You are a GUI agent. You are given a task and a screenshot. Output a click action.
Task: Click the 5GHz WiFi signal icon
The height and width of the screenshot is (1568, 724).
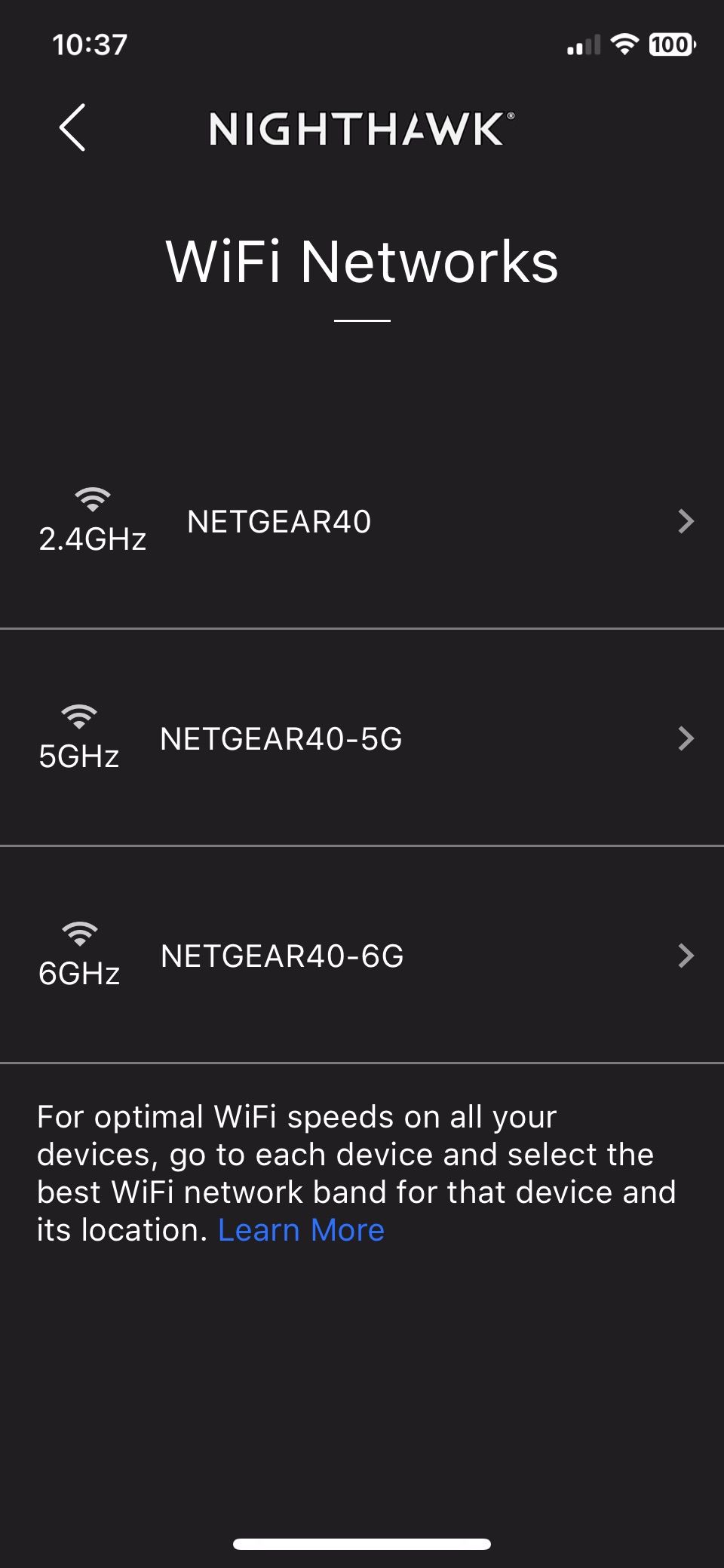[79, 715]
